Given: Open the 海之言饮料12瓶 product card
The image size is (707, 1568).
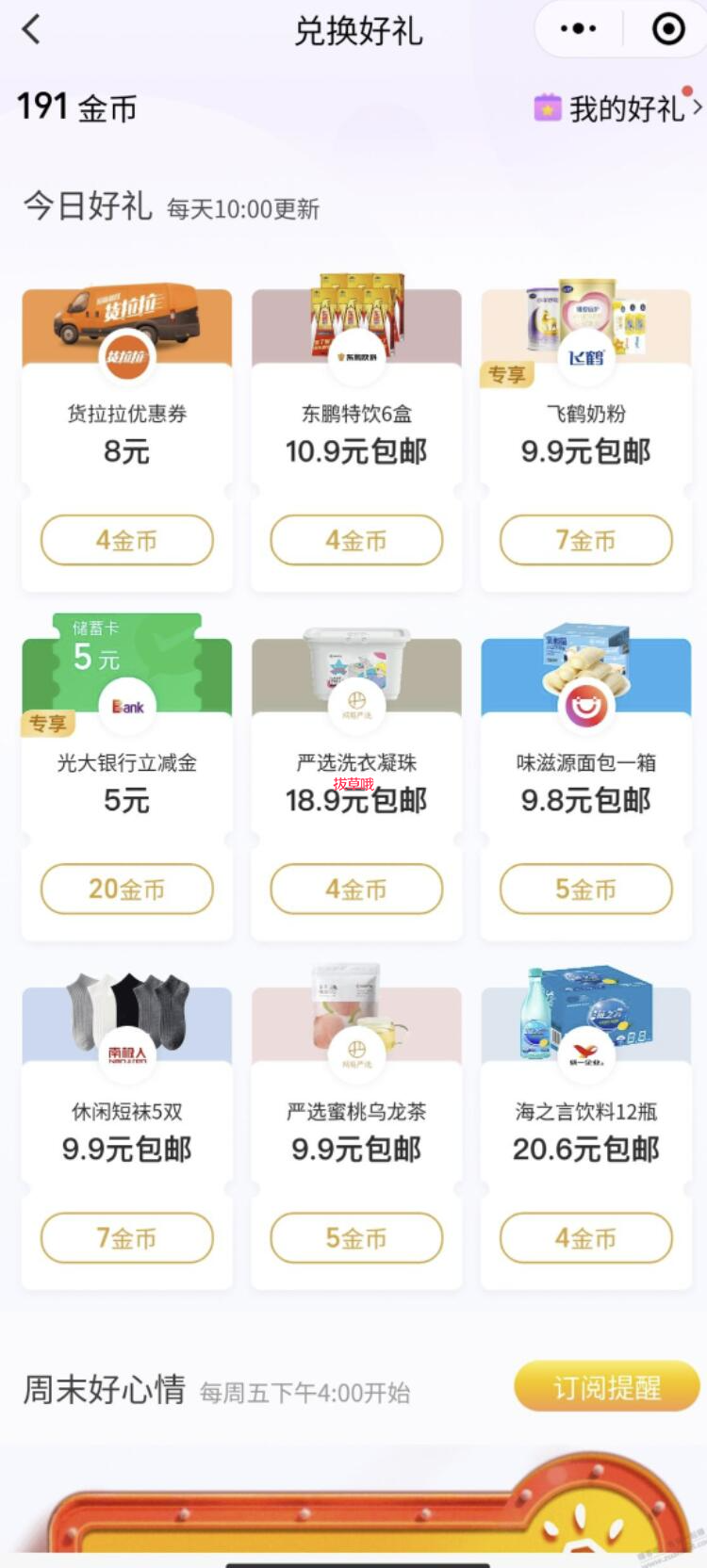Looking at the screenshot, I should 585,1126.
